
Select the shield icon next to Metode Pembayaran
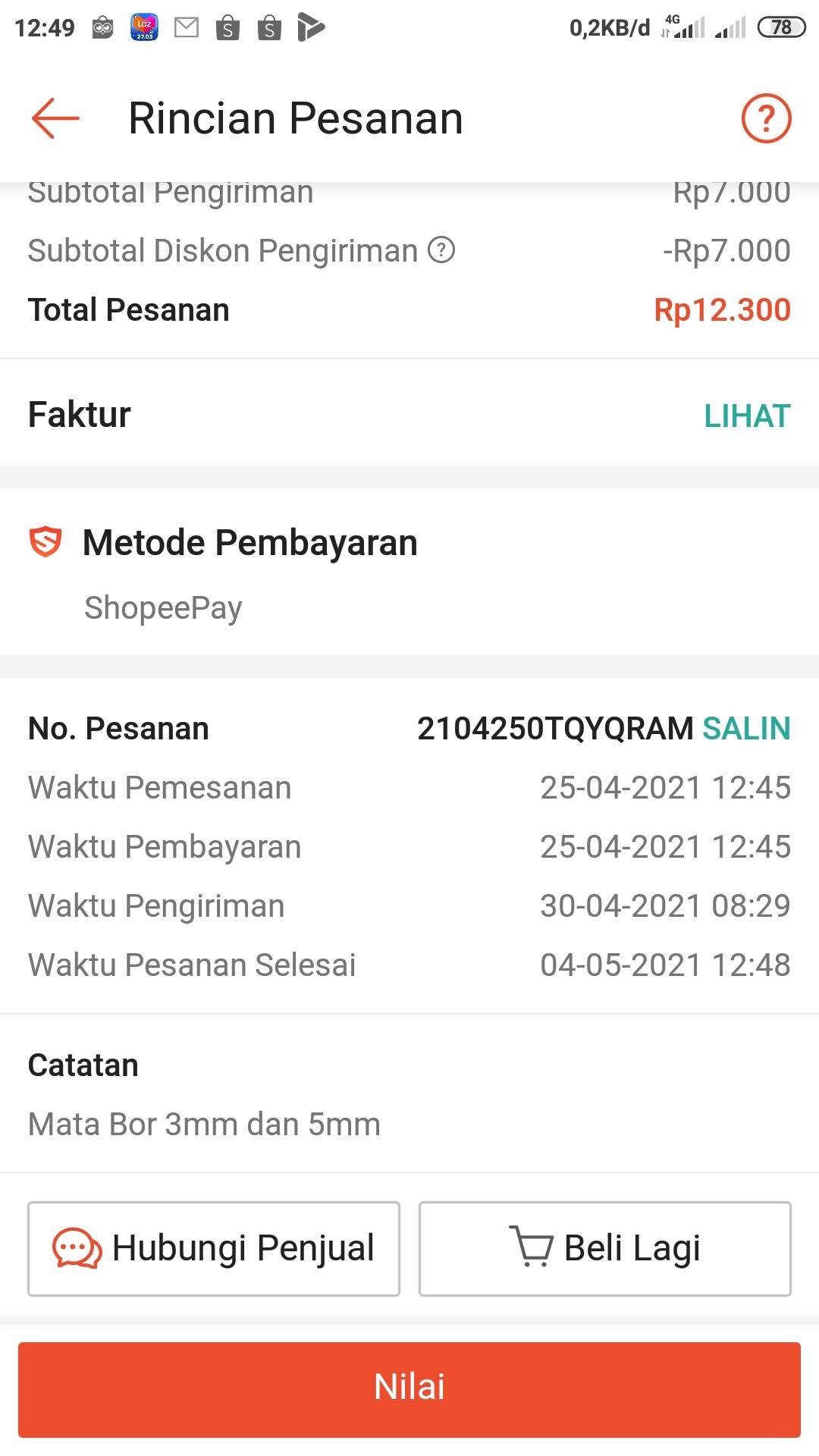pyautogui.click(x=45, y=541)
